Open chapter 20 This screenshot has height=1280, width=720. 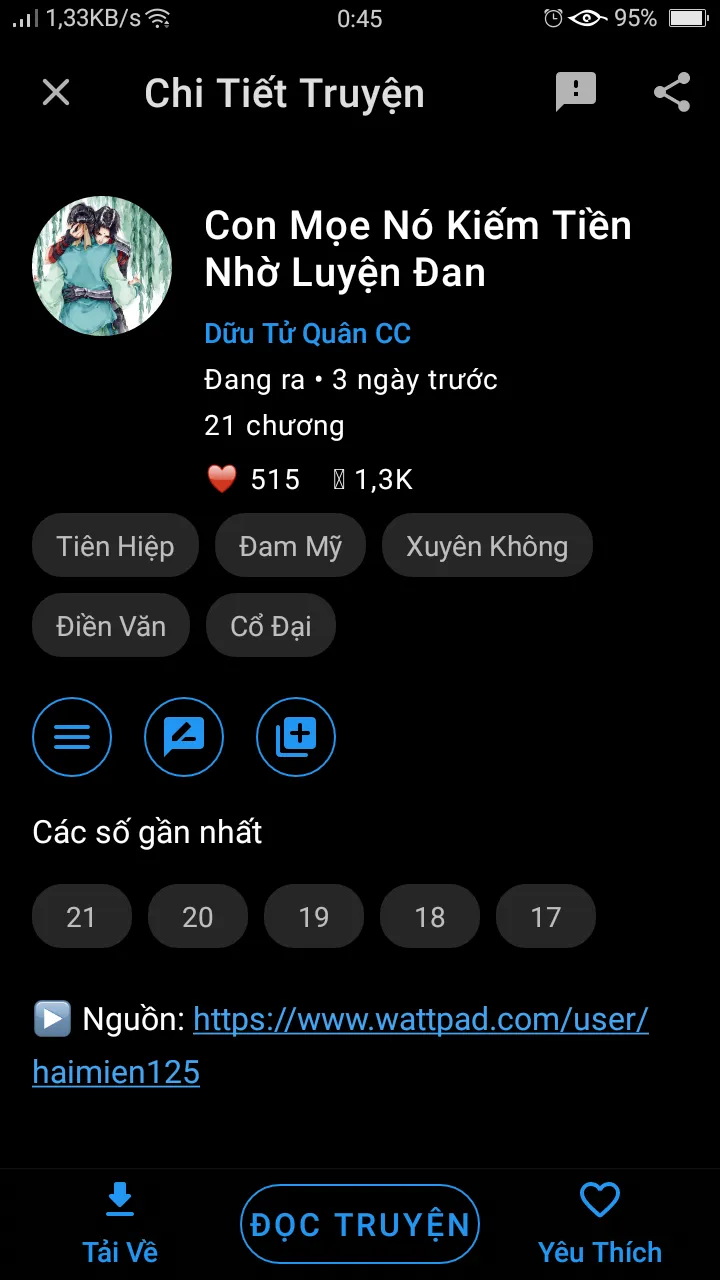197,916
